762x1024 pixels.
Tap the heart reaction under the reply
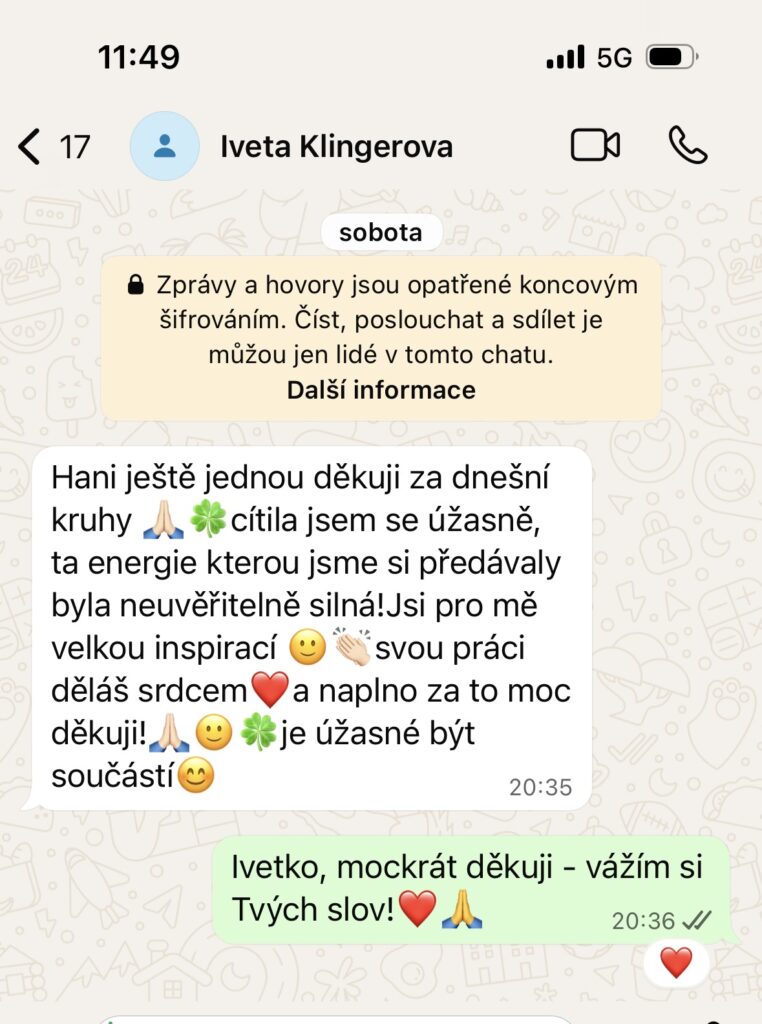click(676, 962)
